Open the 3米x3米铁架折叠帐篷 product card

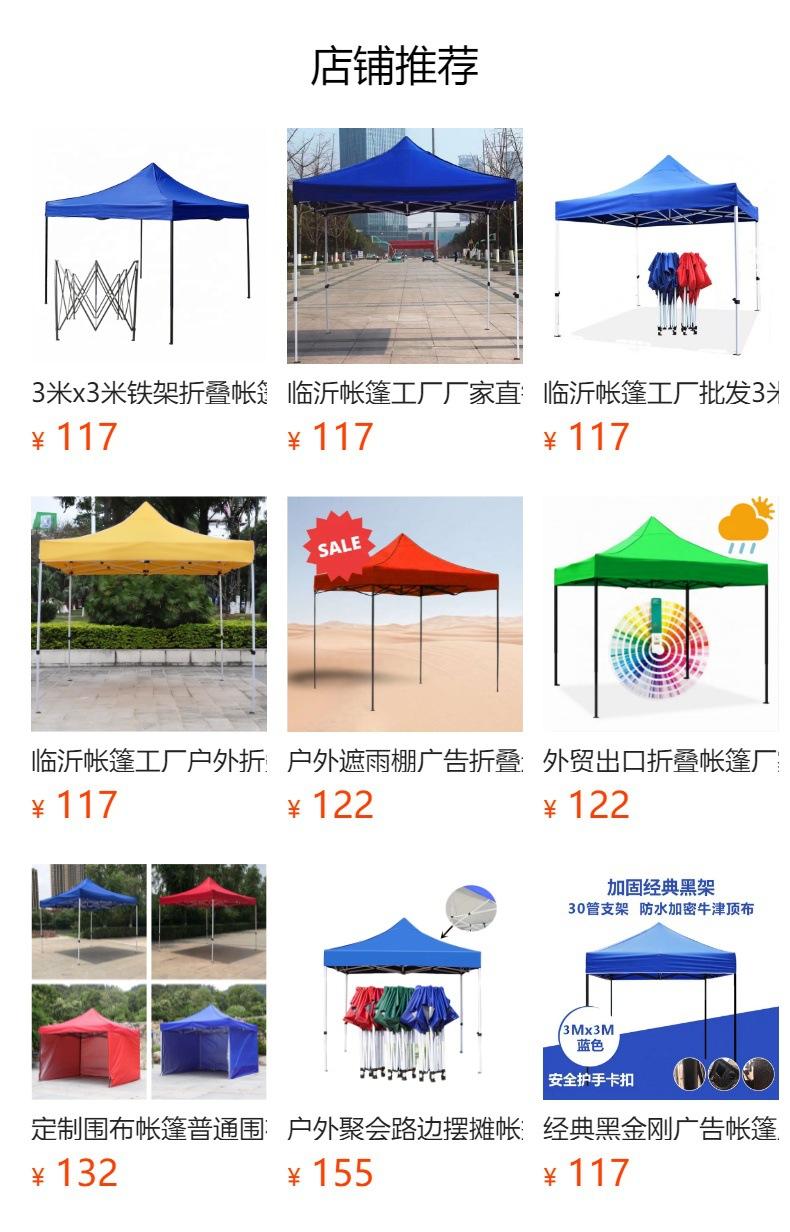click(x=149, y=246)
